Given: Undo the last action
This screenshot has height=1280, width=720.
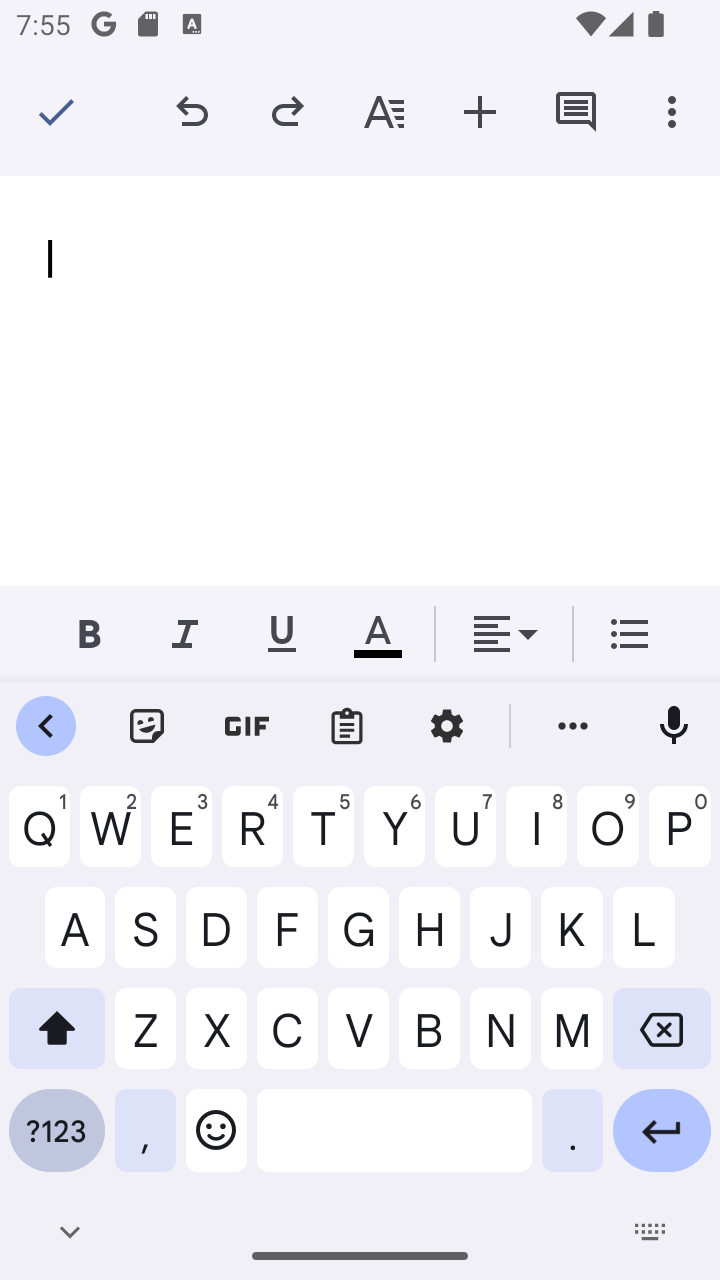Looking at the screenshot, I should pyautogui.click(x=191, y=112).
